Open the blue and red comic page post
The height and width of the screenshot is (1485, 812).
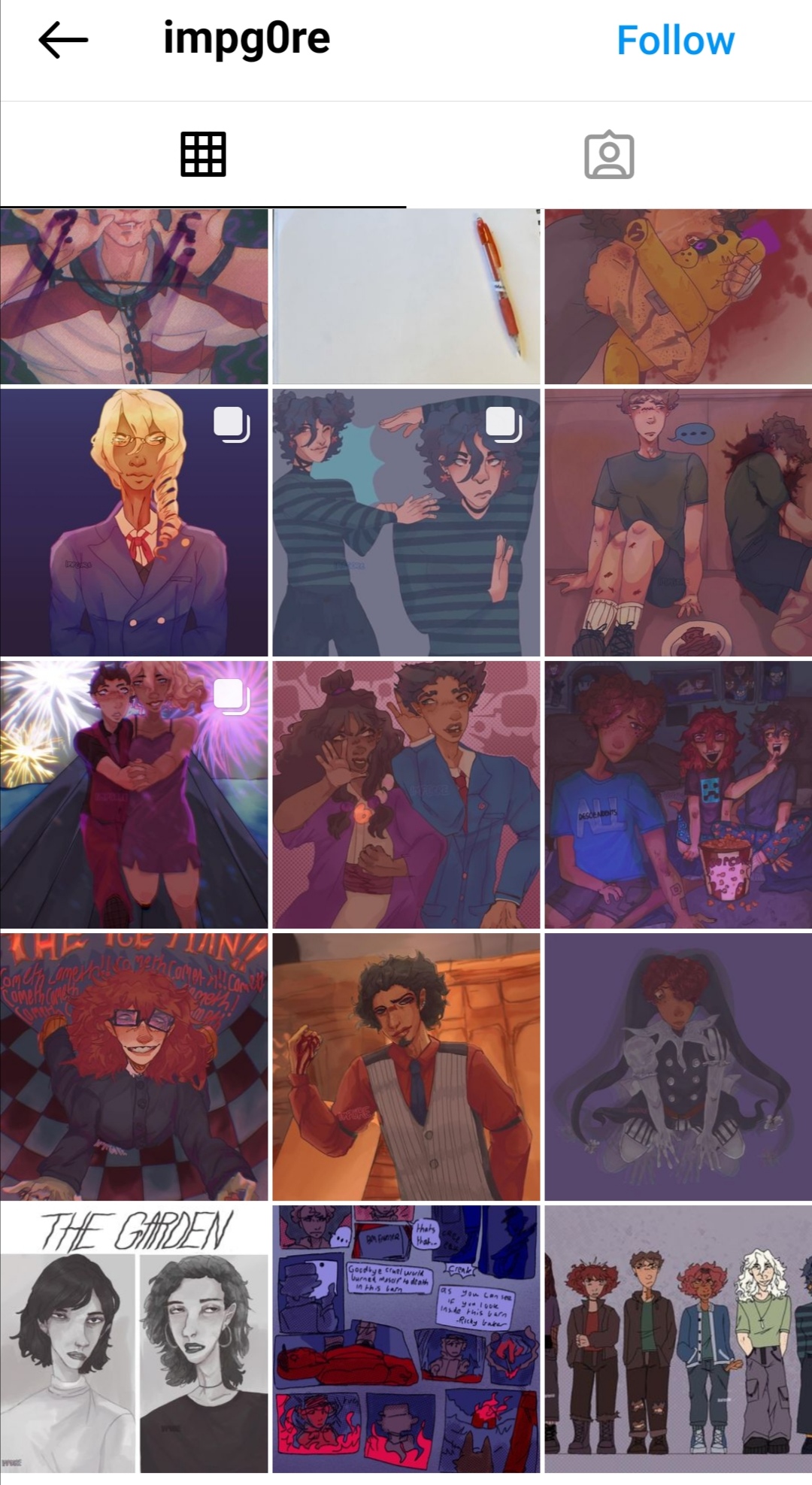406,1338
